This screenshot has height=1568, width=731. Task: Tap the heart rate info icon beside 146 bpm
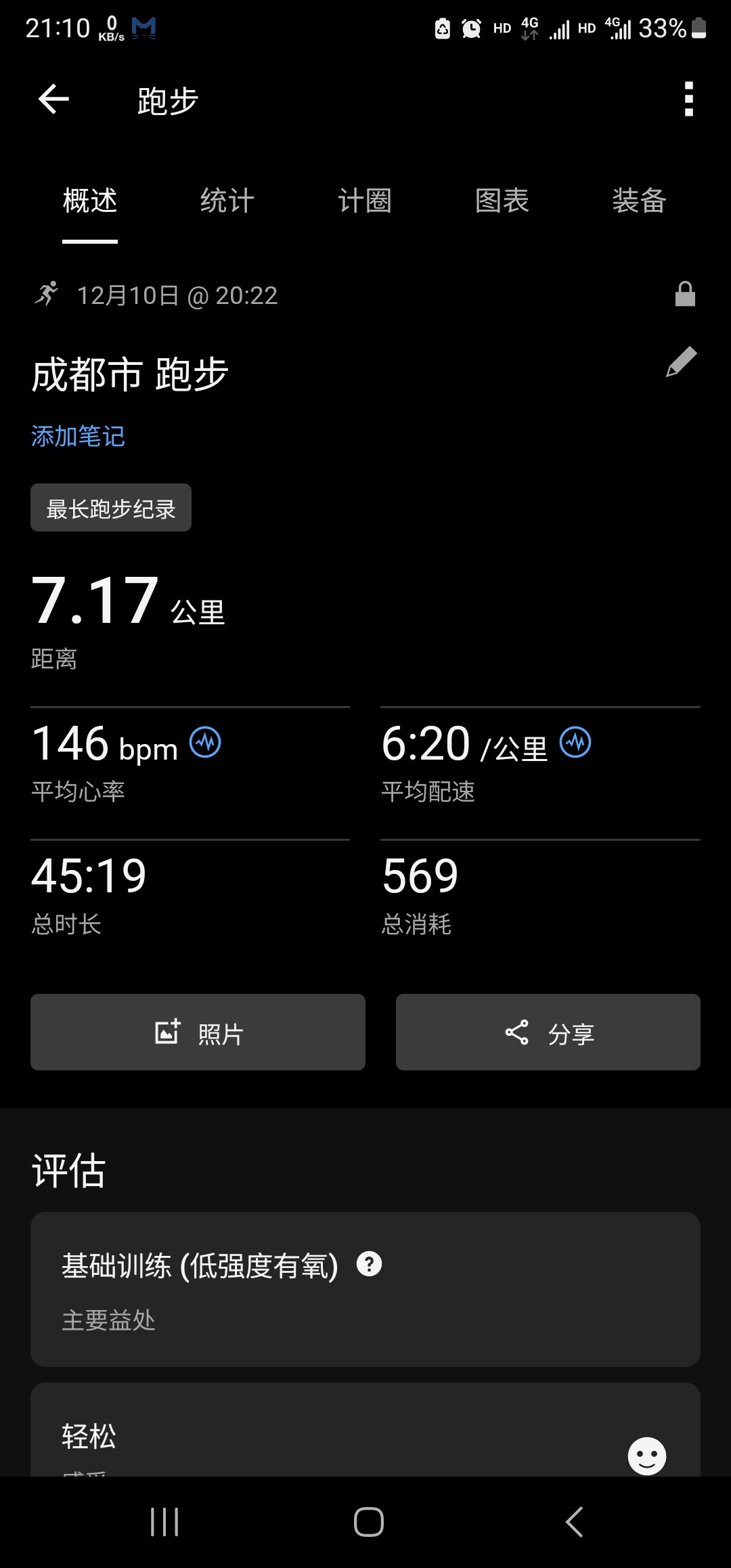coord(205,743)
